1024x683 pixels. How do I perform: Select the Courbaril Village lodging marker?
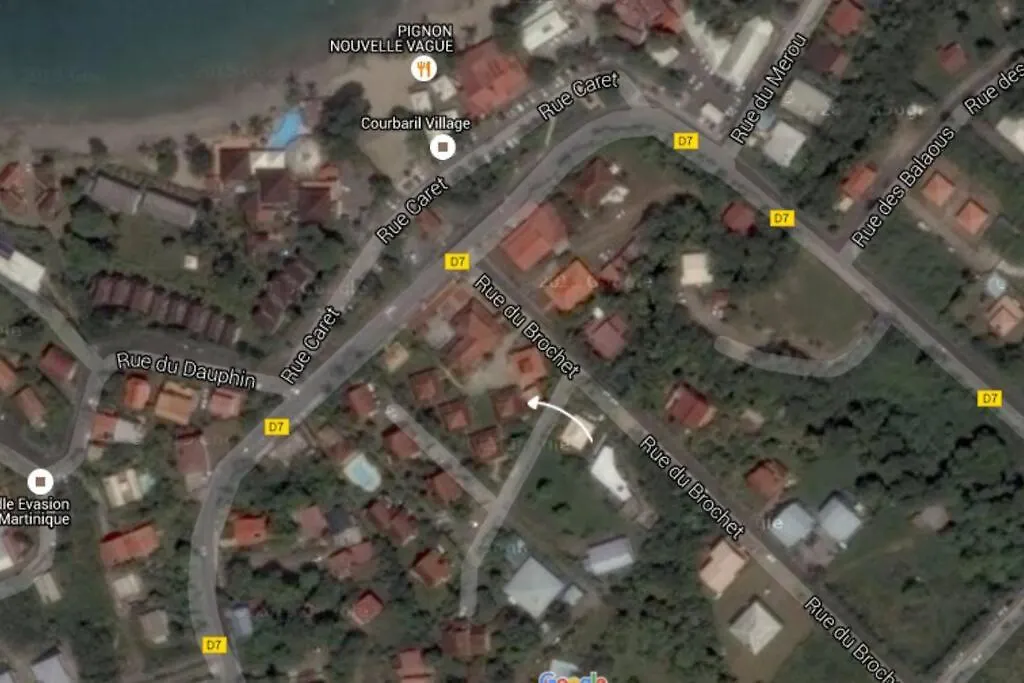point(442,148)
